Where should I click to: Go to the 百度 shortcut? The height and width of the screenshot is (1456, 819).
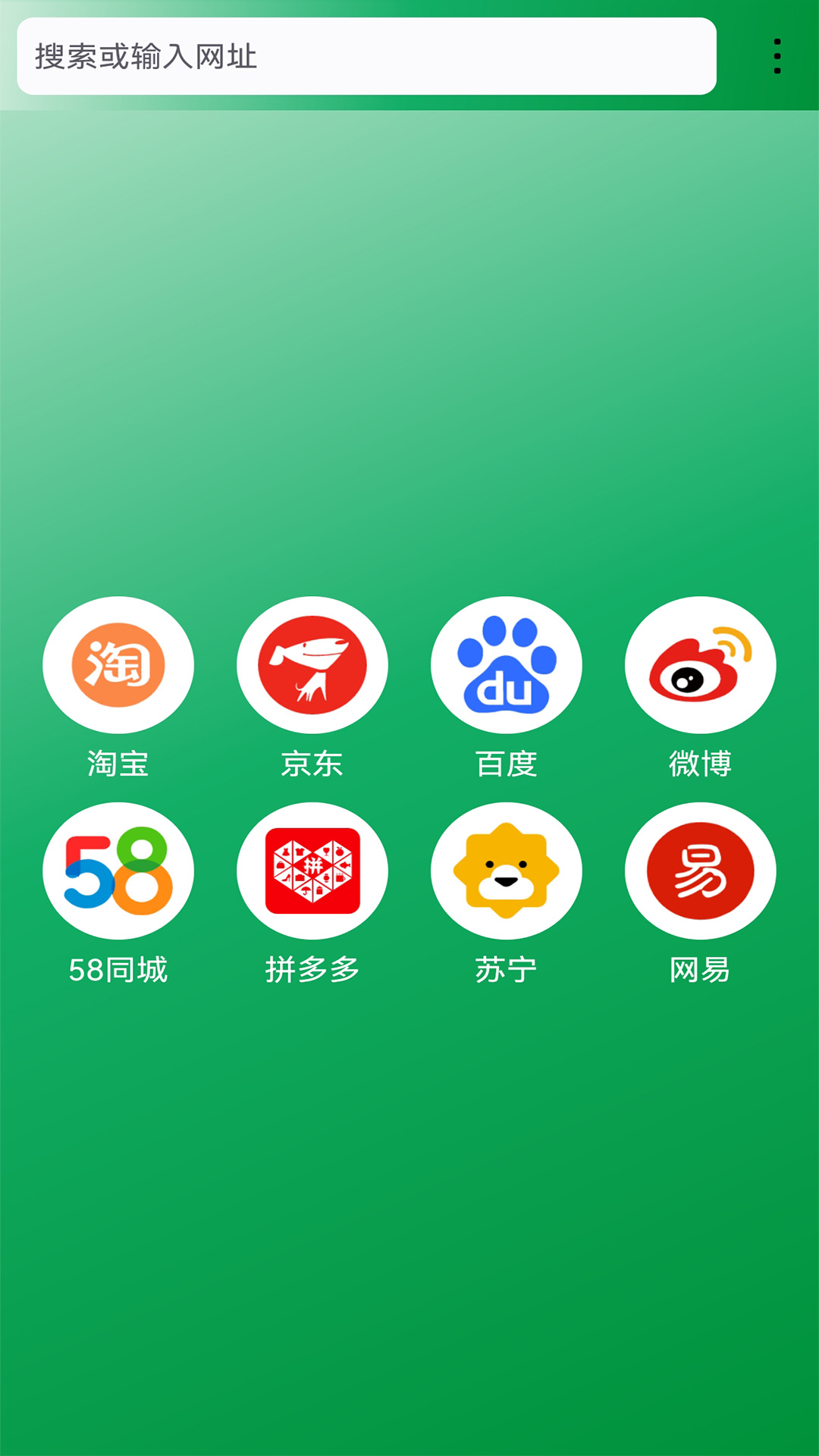tap(507, 665)
